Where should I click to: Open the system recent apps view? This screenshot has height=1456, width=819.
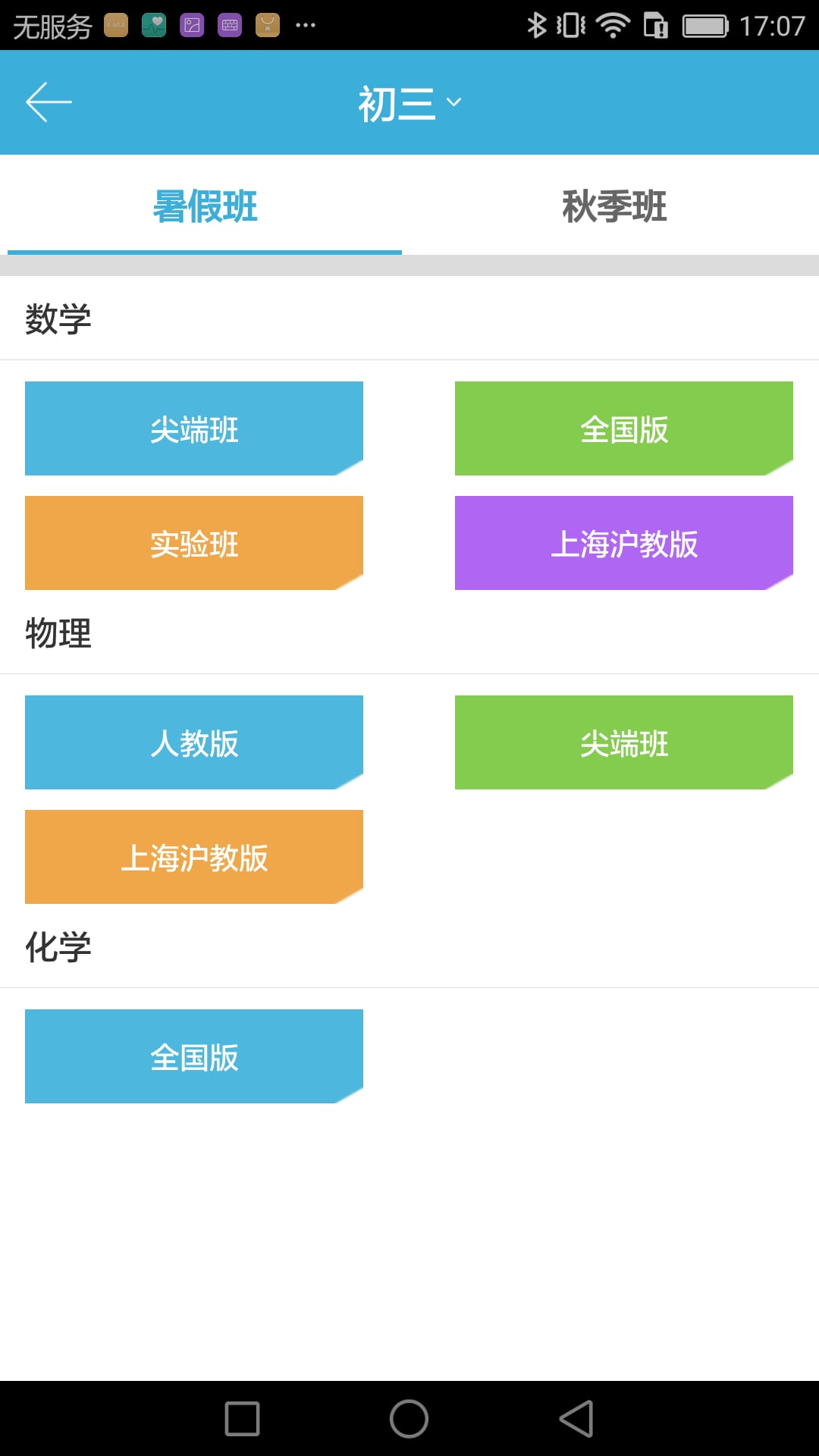pyautogui.click(x=243, y=1419)
